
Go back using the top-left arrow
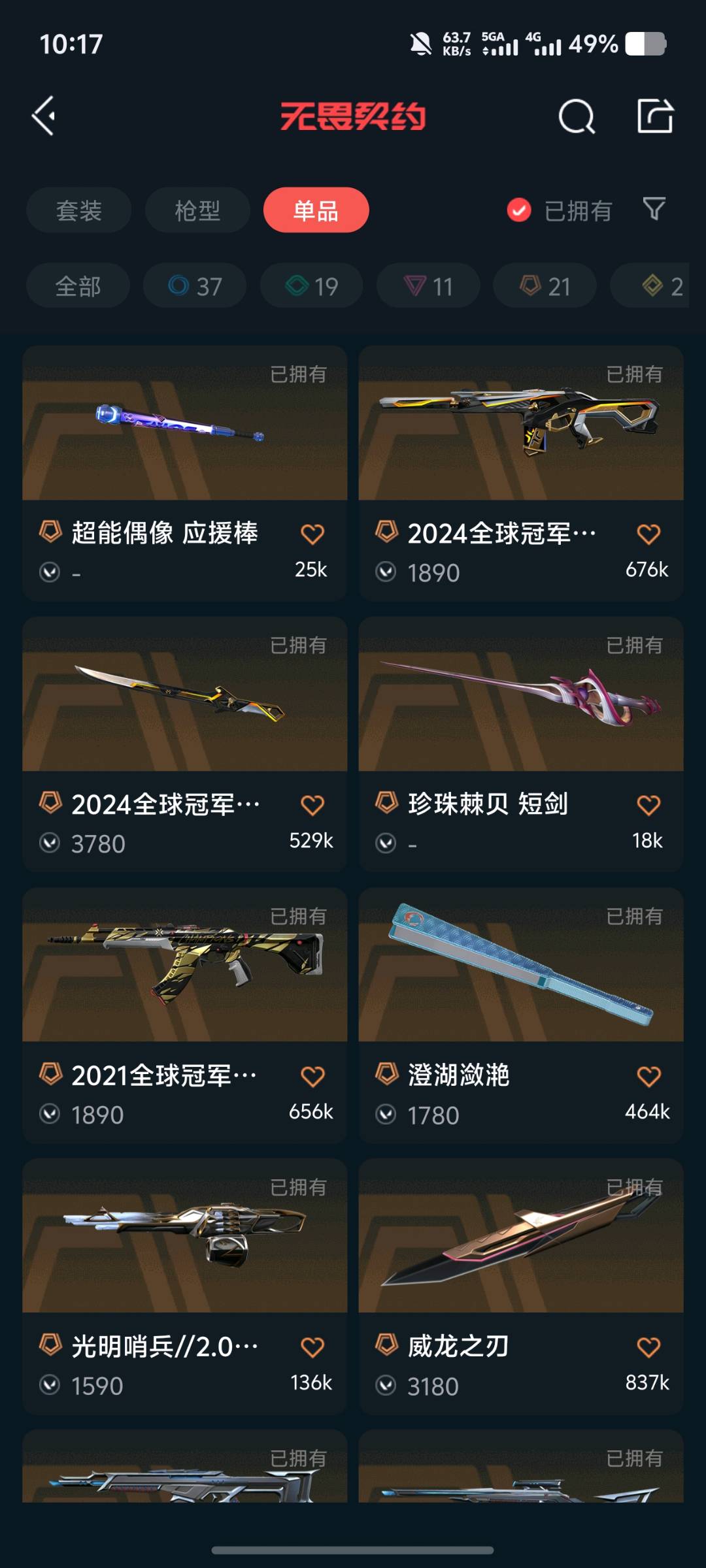[x=44, y=116]
